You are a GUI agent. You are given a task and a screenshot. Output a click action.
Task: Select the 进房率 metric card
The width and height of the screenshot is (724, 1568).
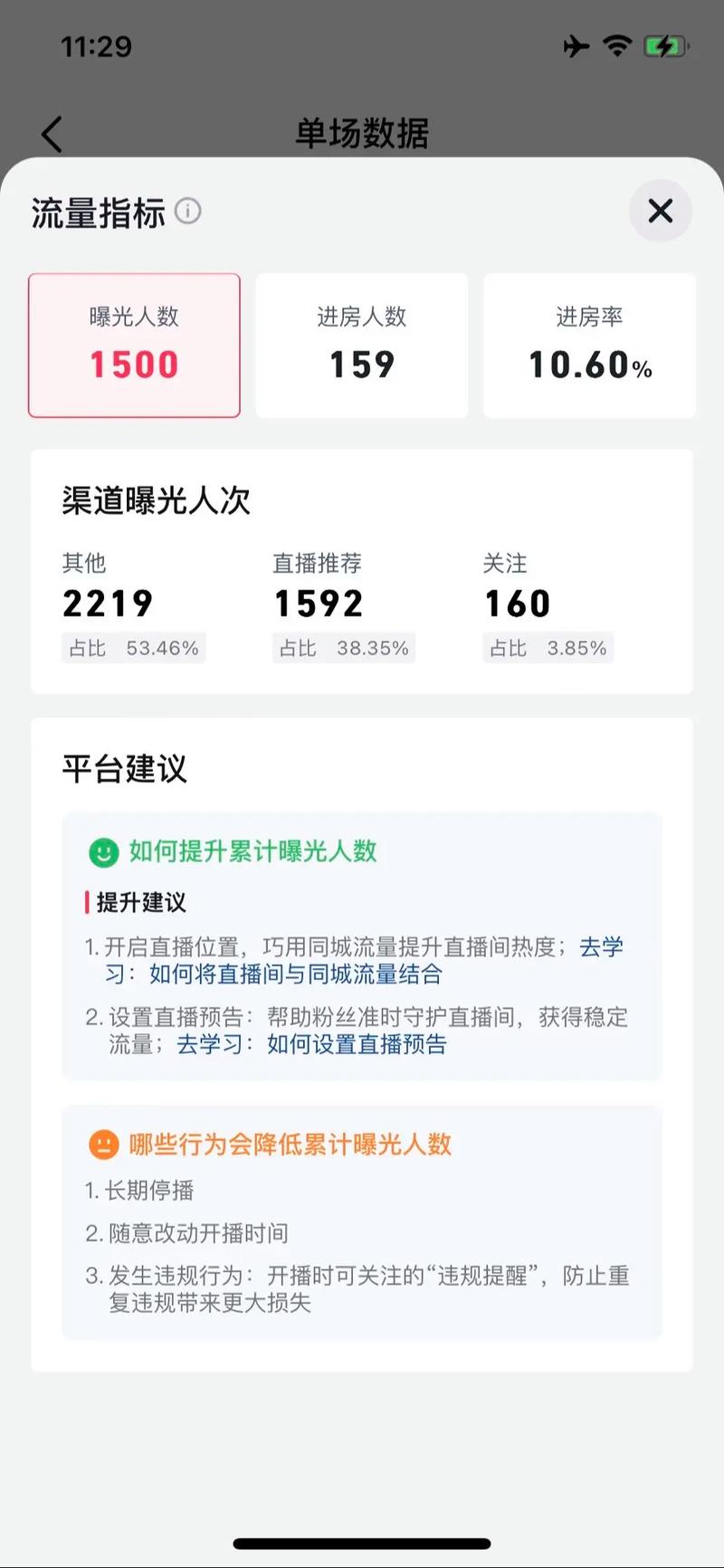tap(589, 345)
